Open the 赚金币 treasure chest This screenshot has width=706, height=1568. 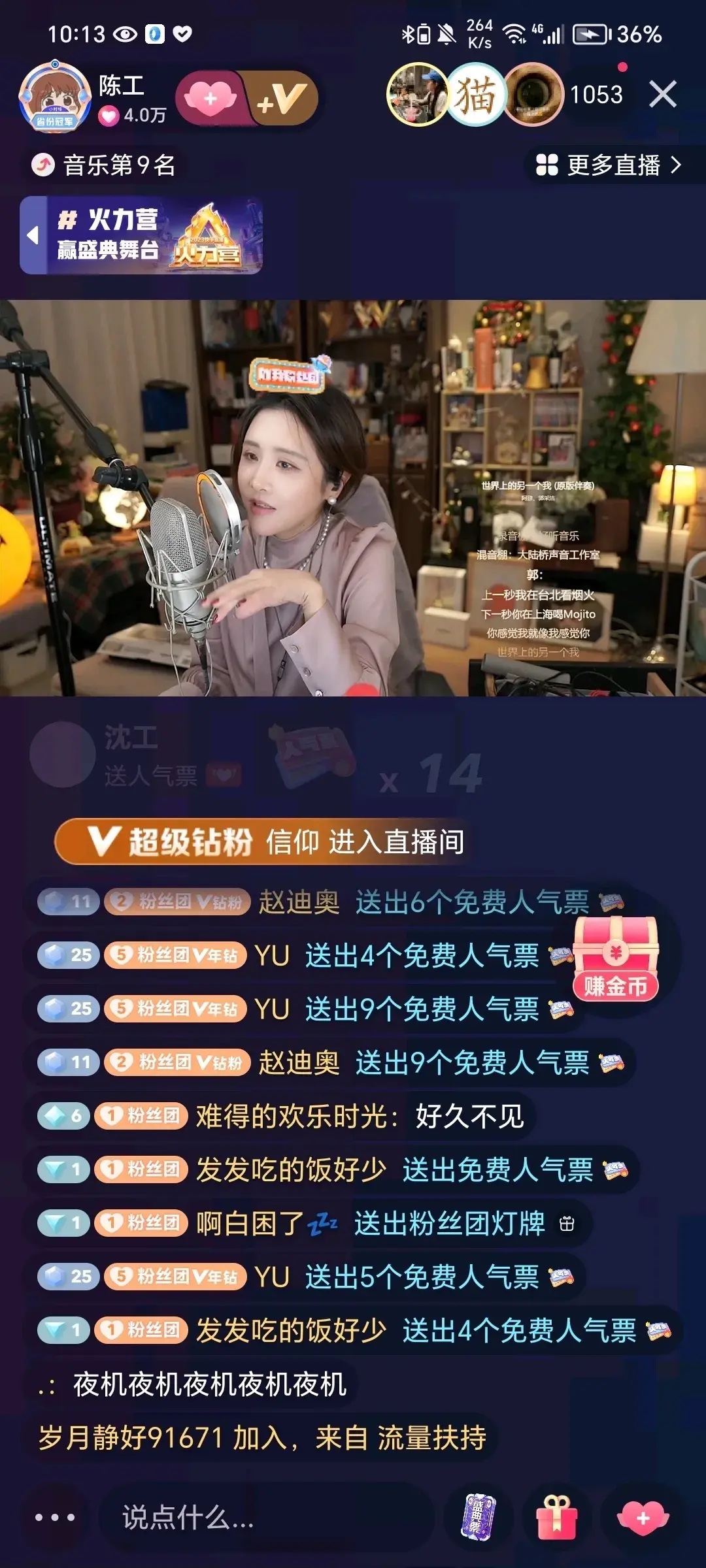tap(615, 958)
